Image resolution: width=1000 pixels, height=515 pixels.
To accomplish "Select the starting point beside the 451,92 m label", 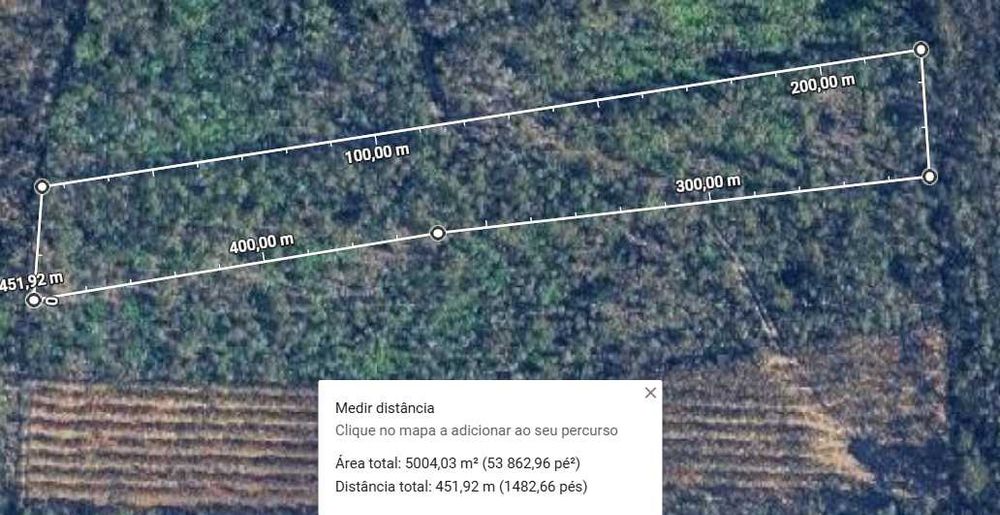I will (x=34, y=299).
